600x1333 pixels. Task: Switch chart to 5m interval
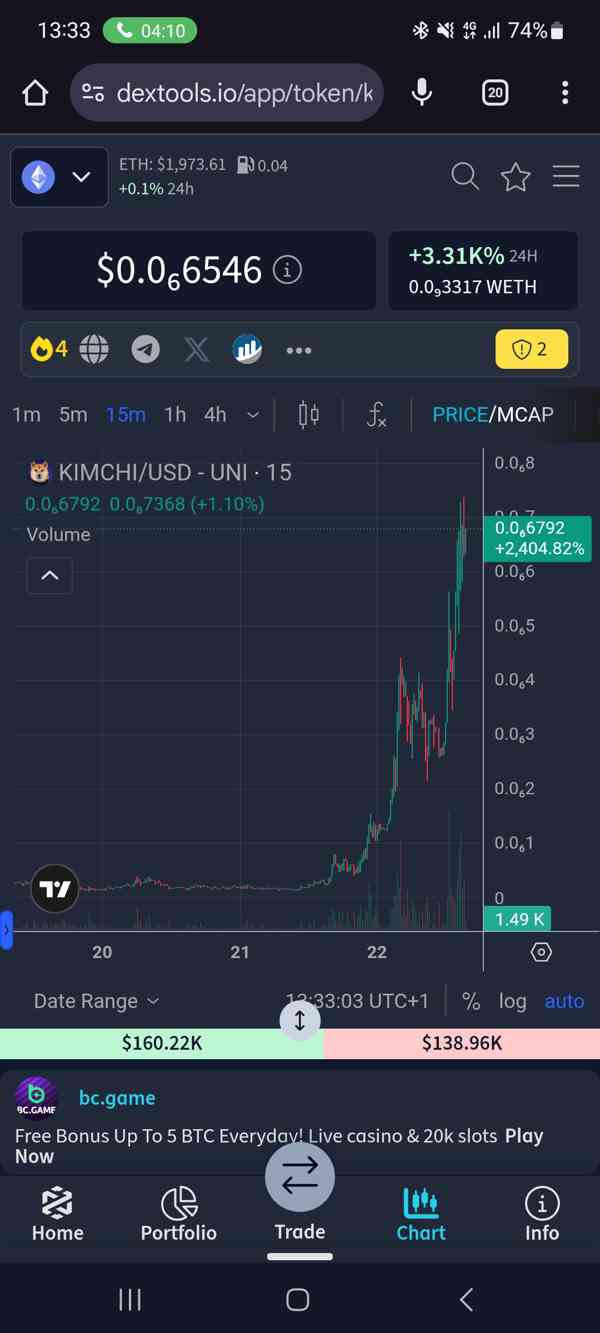click(x=73, y=415)
